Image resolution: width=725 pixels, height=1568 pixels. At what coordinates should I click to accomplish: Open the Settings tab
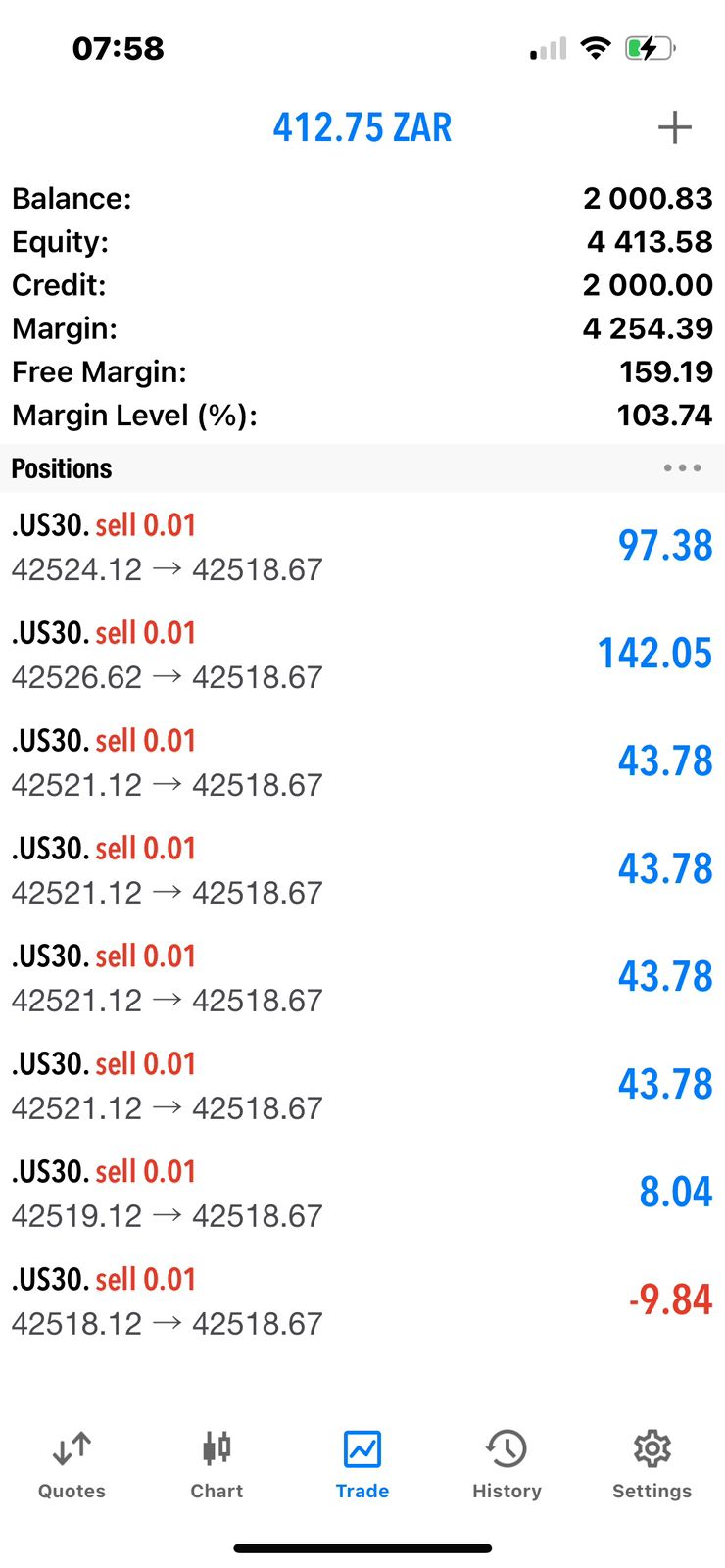[x=652, y=1465]
